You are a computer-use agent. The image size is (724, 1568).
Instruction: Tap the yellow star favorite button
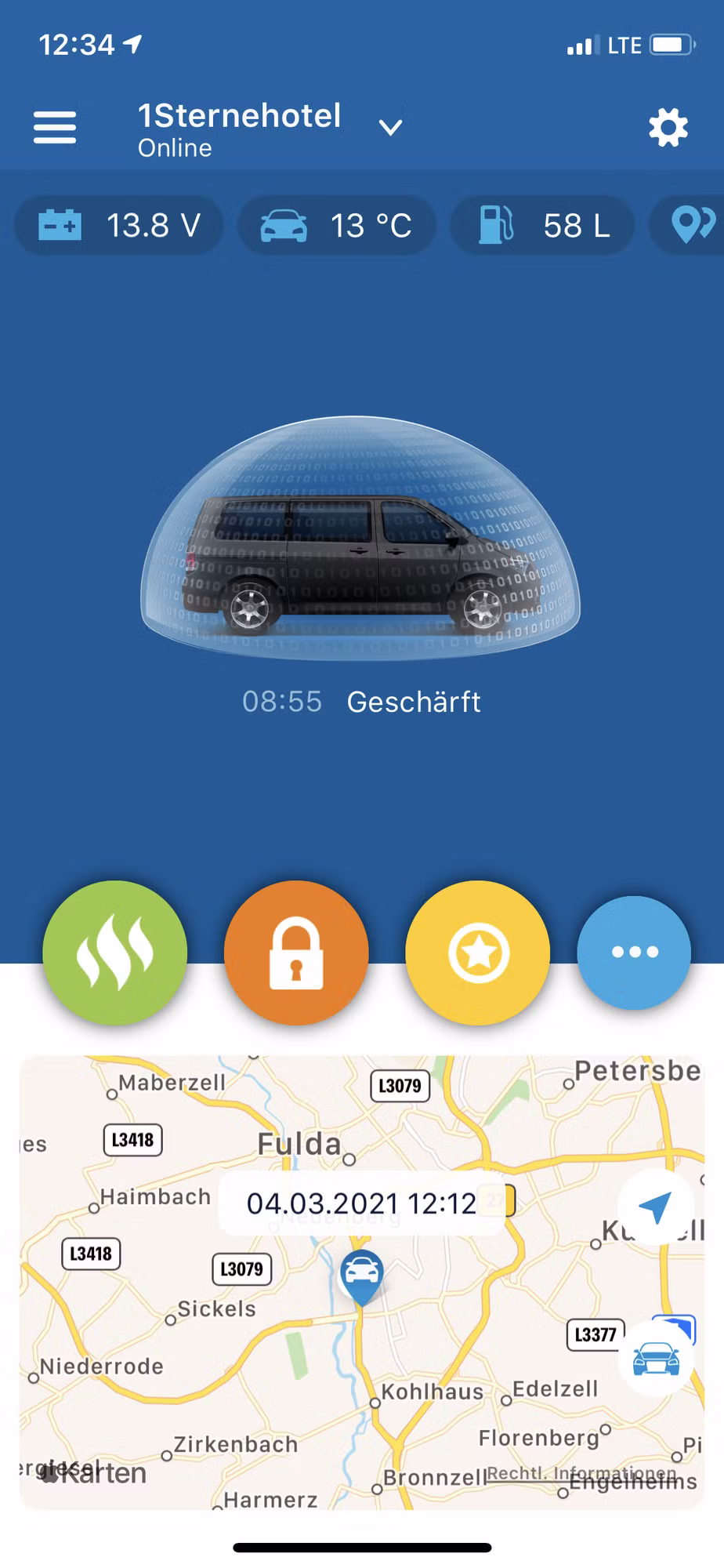pos(478,953)
